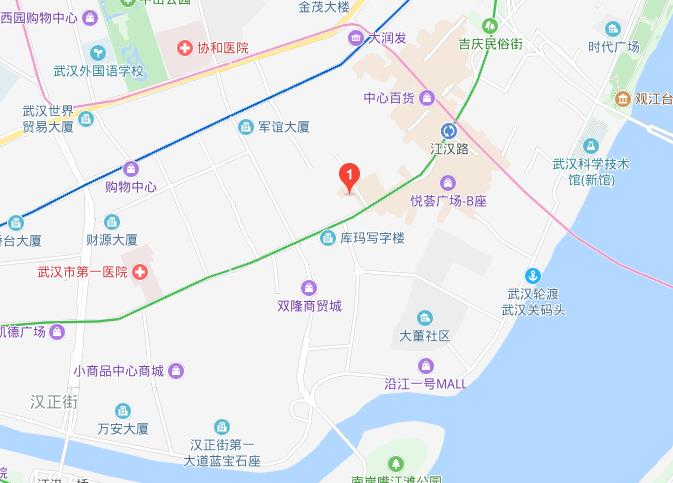Image resolution: width=673 pixels, height=483 pixels.
Task: Select 库玛写字楼 office marker
Action: pos(328,238)
